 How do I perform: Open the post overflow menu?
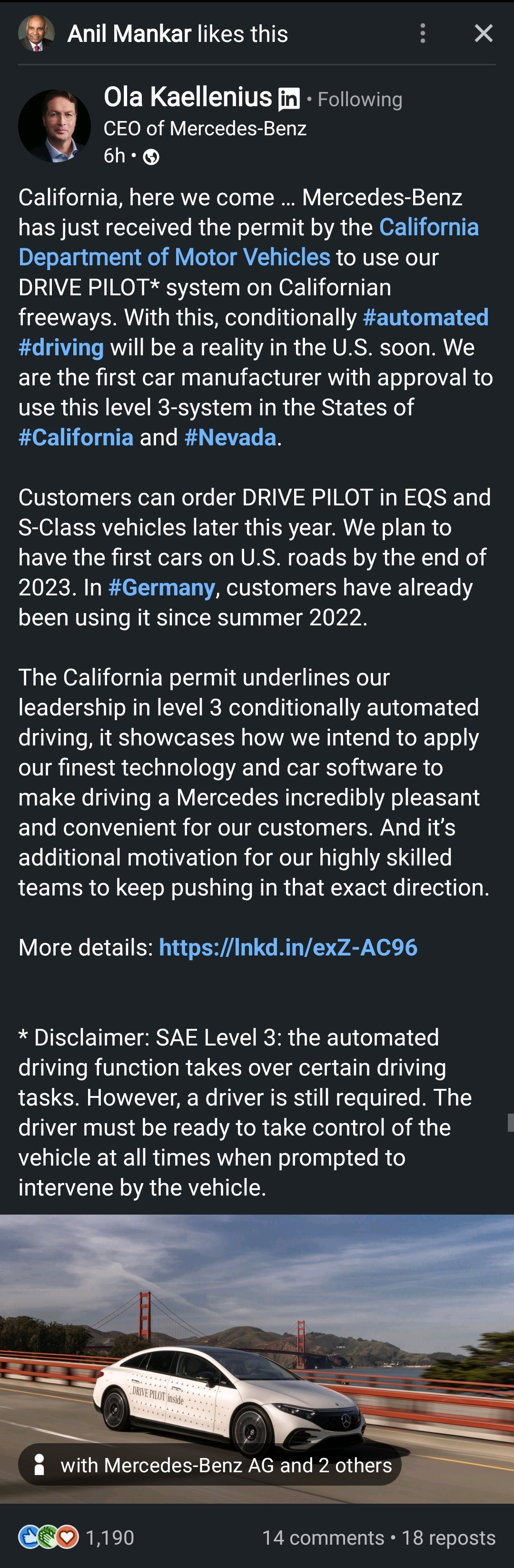coord(423,33)
